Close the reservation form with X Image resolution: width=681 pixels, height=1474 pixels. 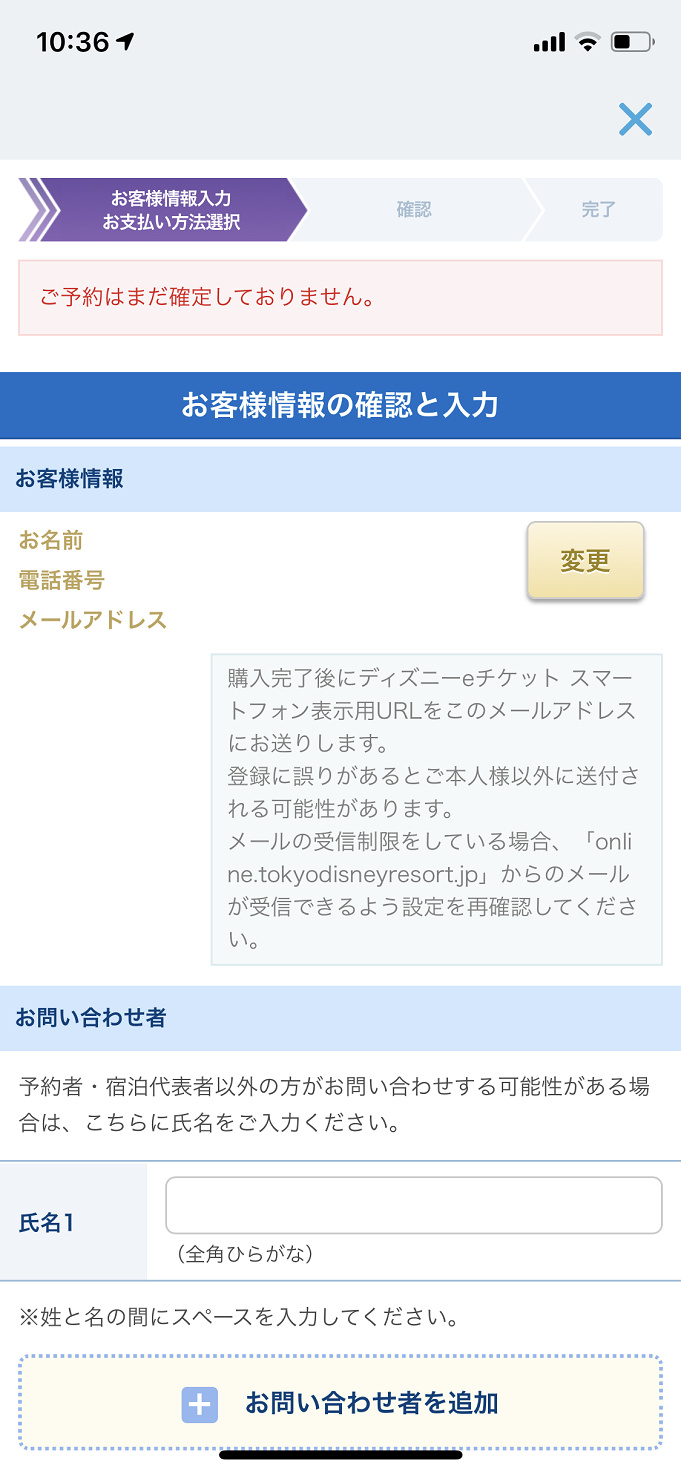click(635, 119)
